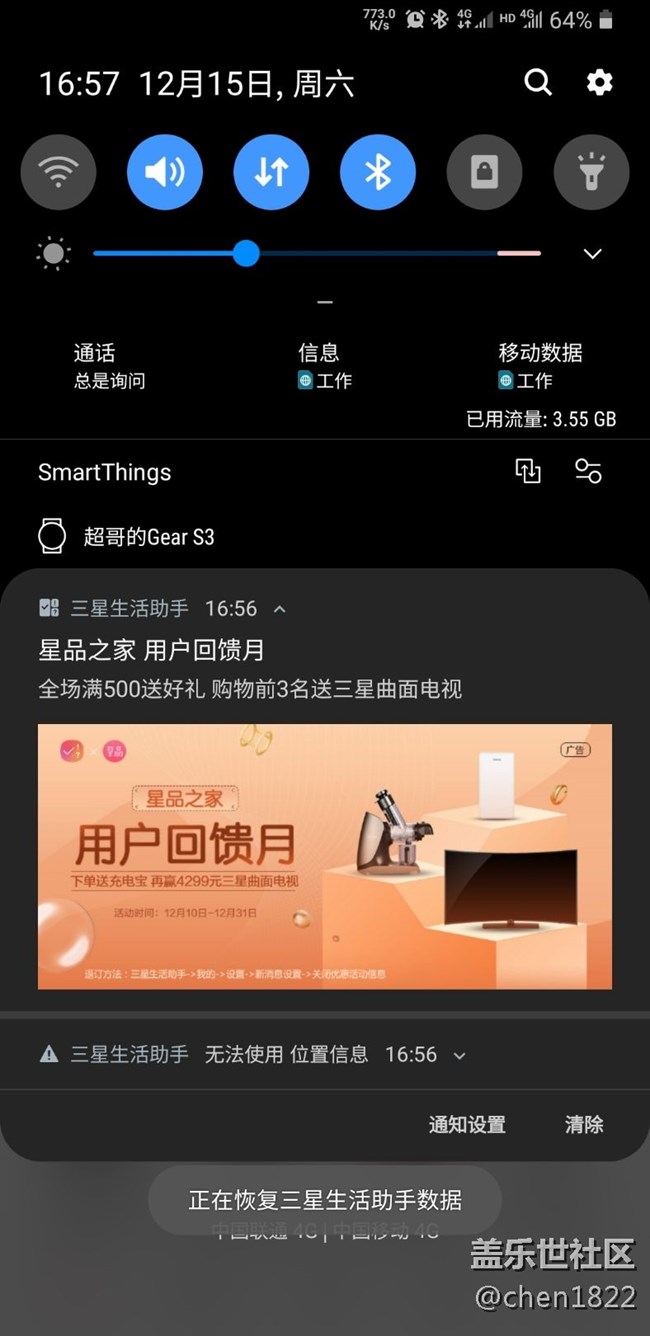The image size is (650, 1336).
Task: Open the SmartThings media panel icon
Action: [x=528, y=471]
